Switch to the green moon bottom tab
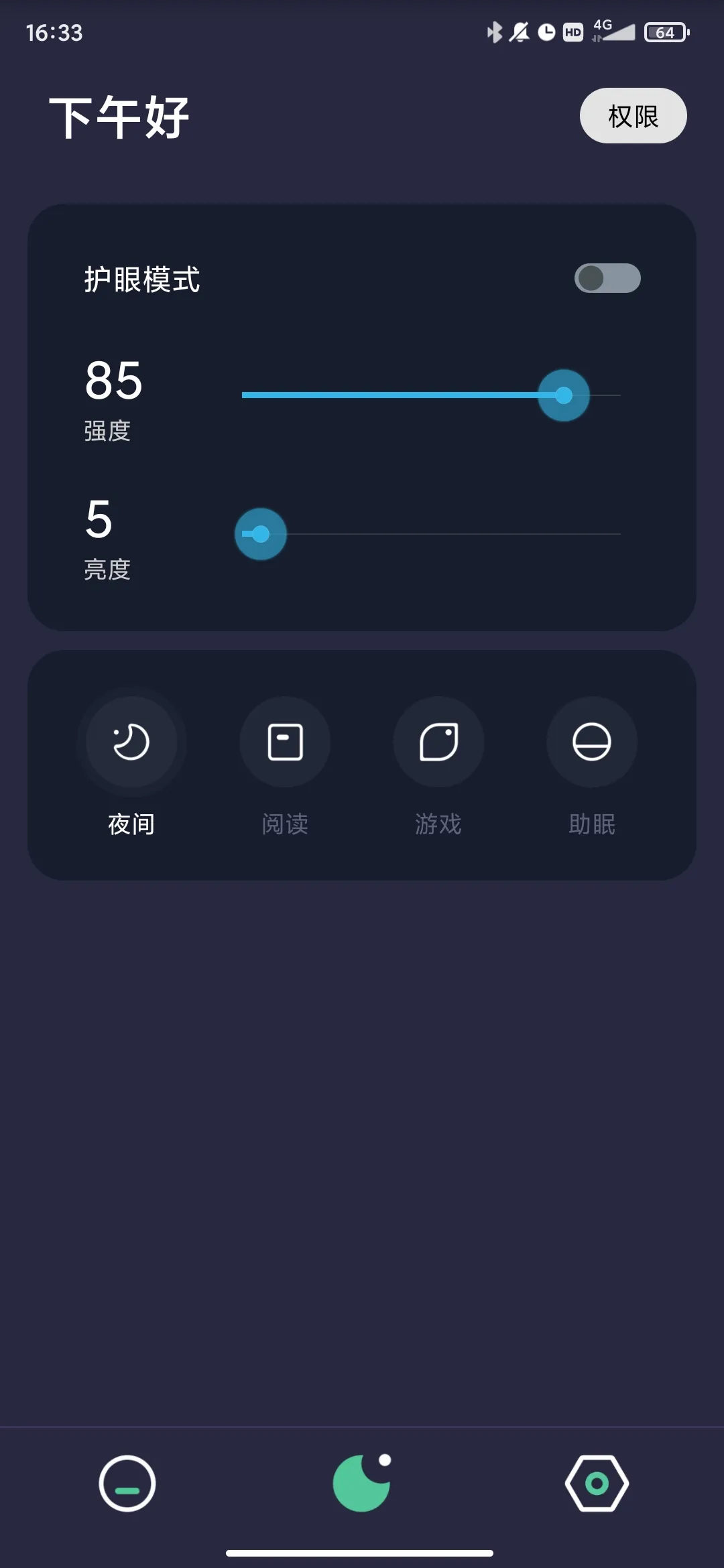The image size is (724, 1568). click(x=362, y=1483)
